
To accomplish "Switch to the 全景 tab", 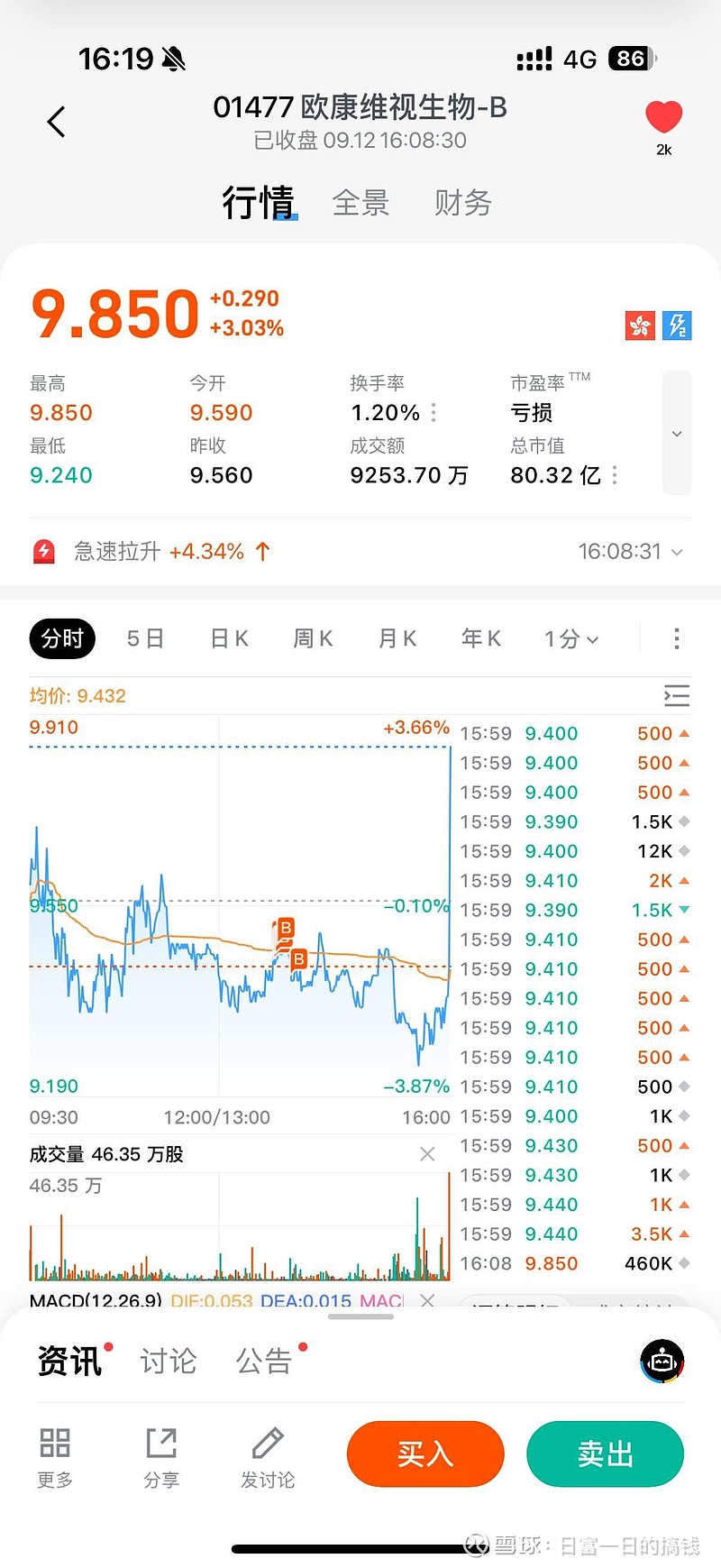I will point(360,203).
